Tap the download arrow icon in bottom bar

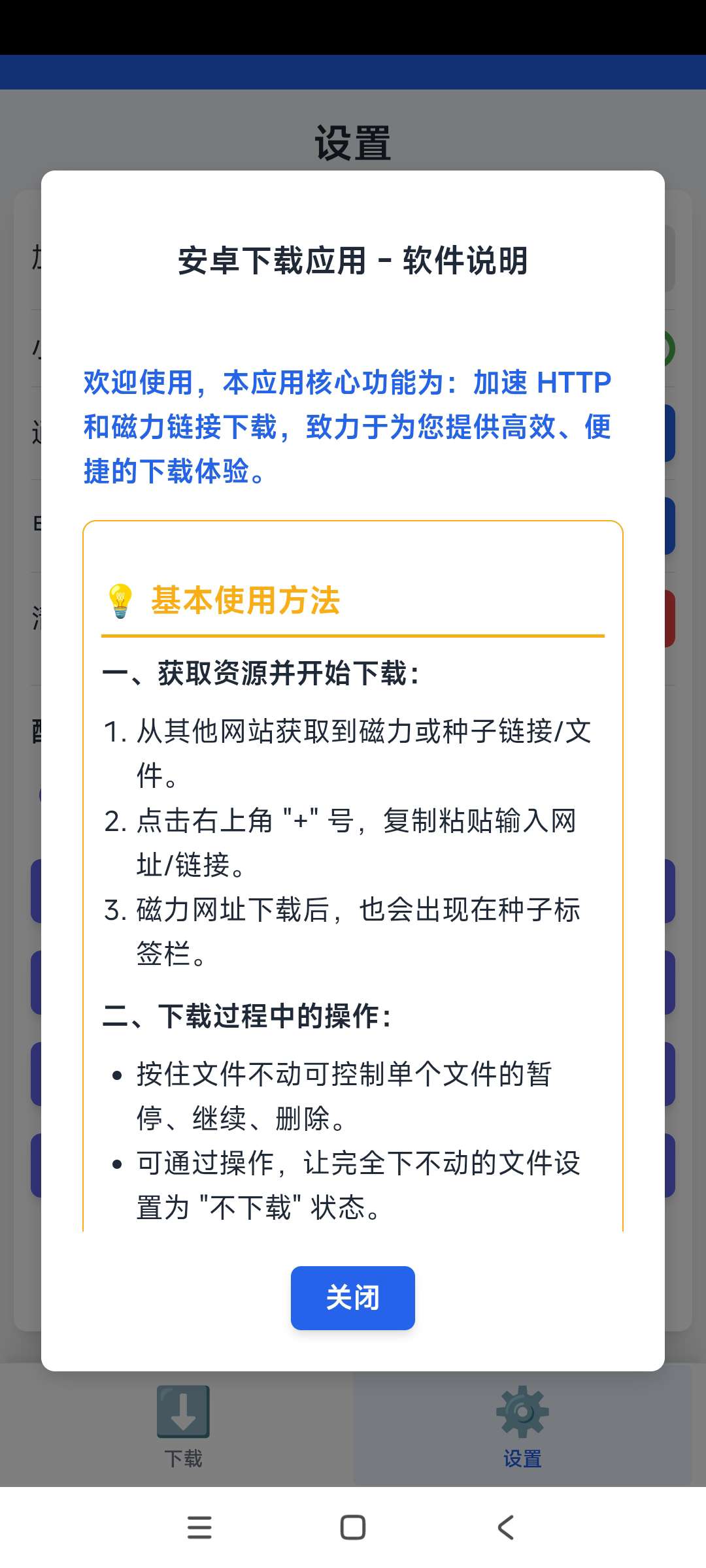click(x=182, y=1413)
